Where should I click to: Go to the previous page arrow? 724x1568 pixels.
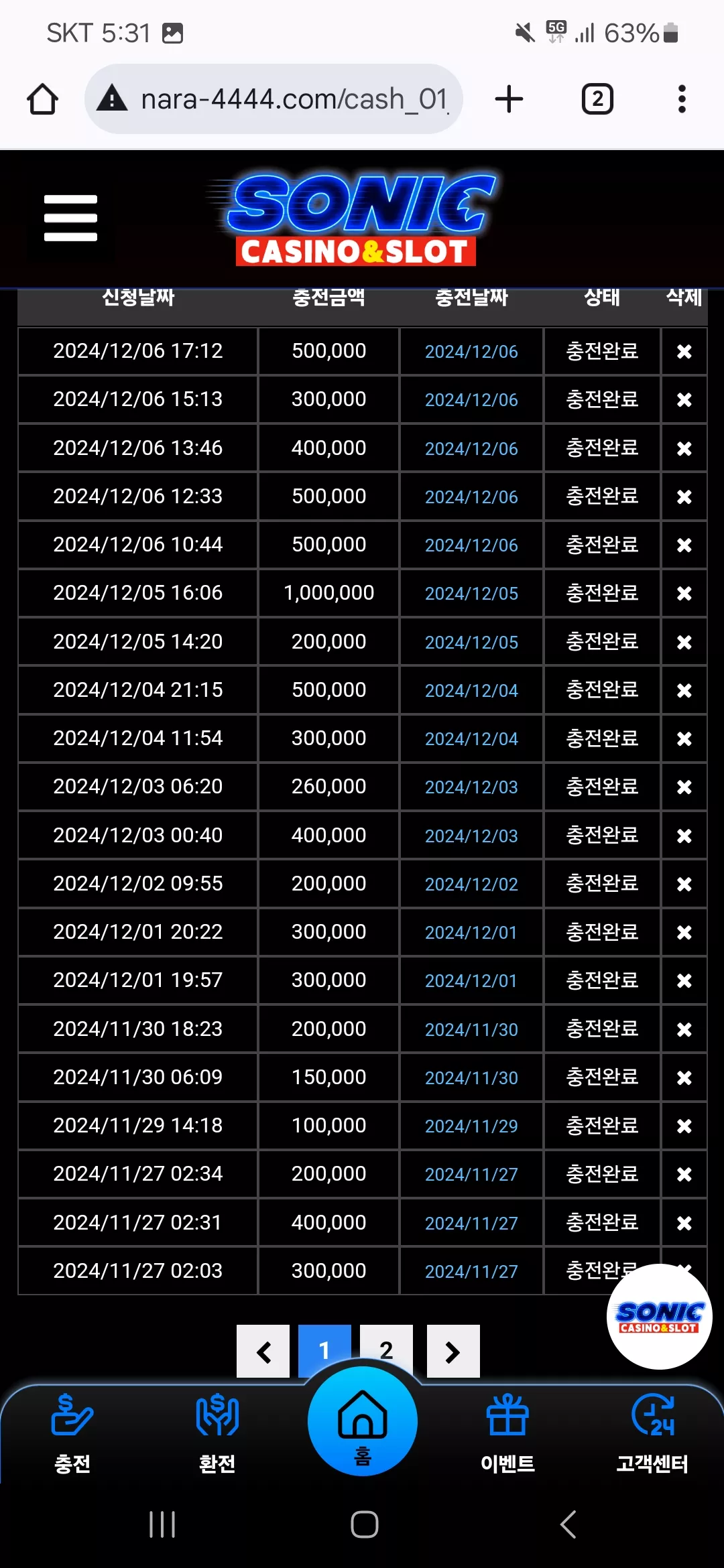263,1351
